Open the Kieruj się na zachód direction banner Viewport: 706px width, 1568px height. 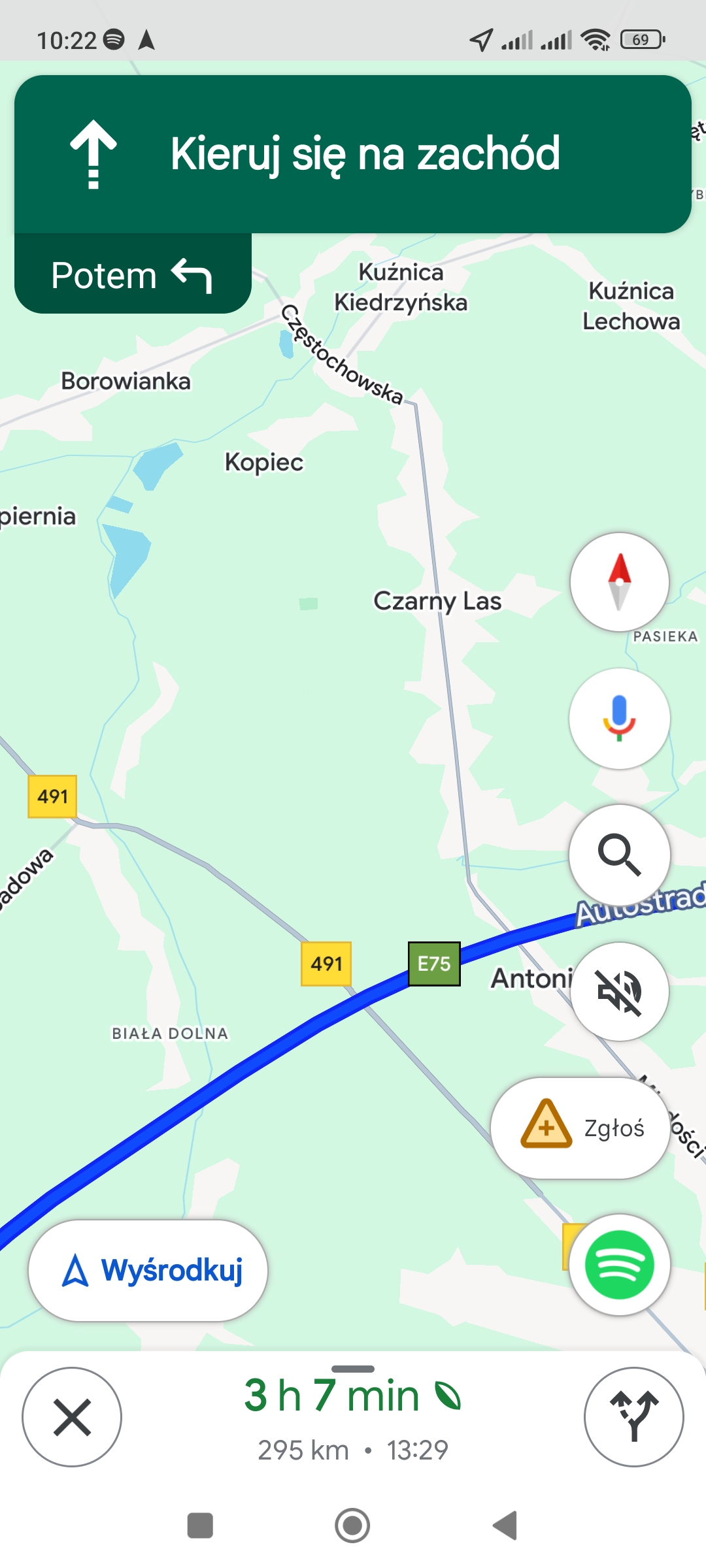pos(353,154)
